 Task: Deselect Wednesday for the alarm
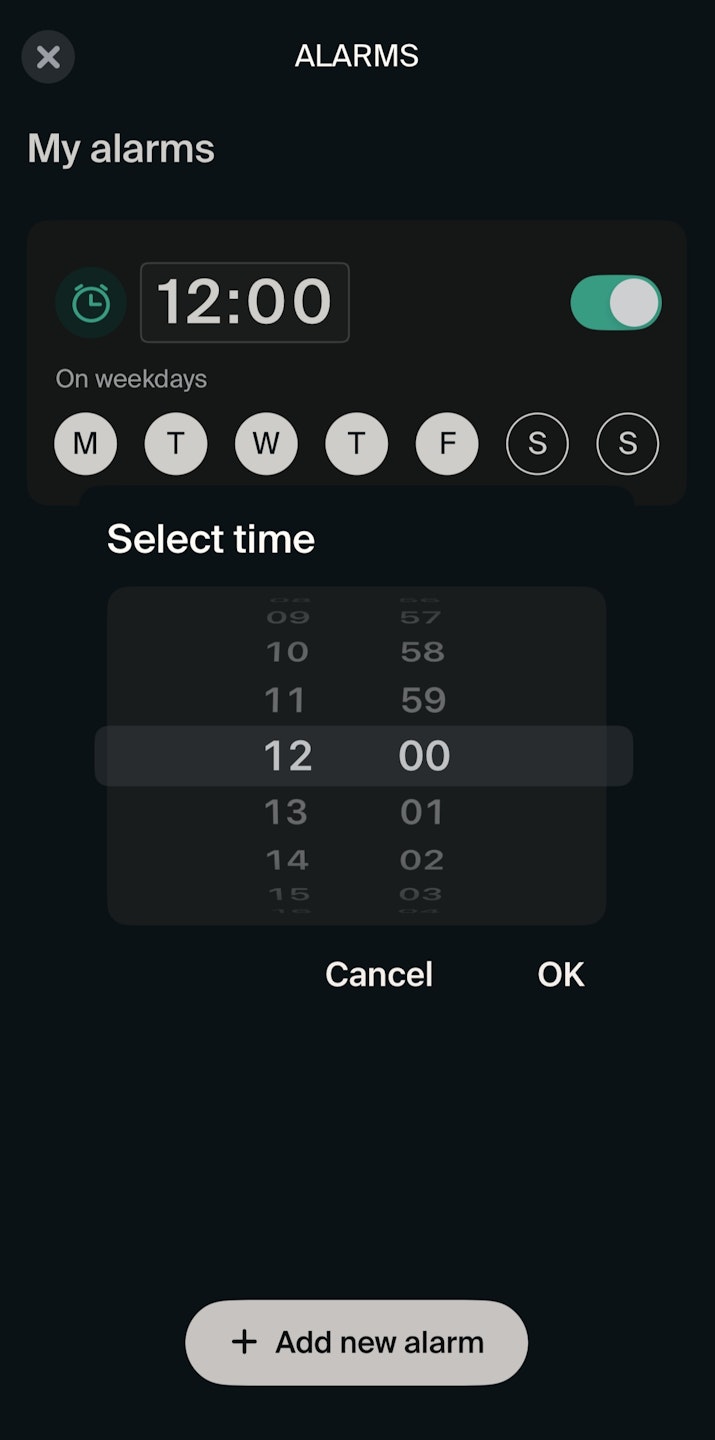[x=266, y=443]
